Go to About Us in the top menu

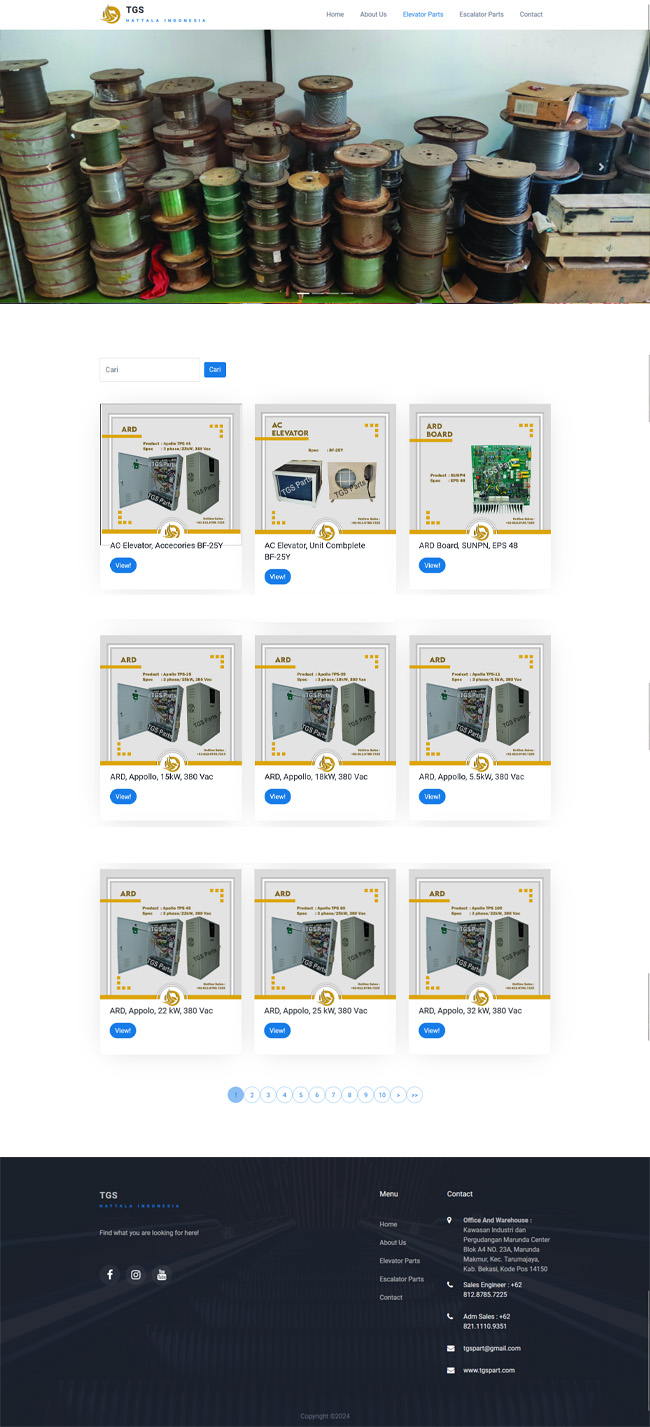[x=373, y=15]
